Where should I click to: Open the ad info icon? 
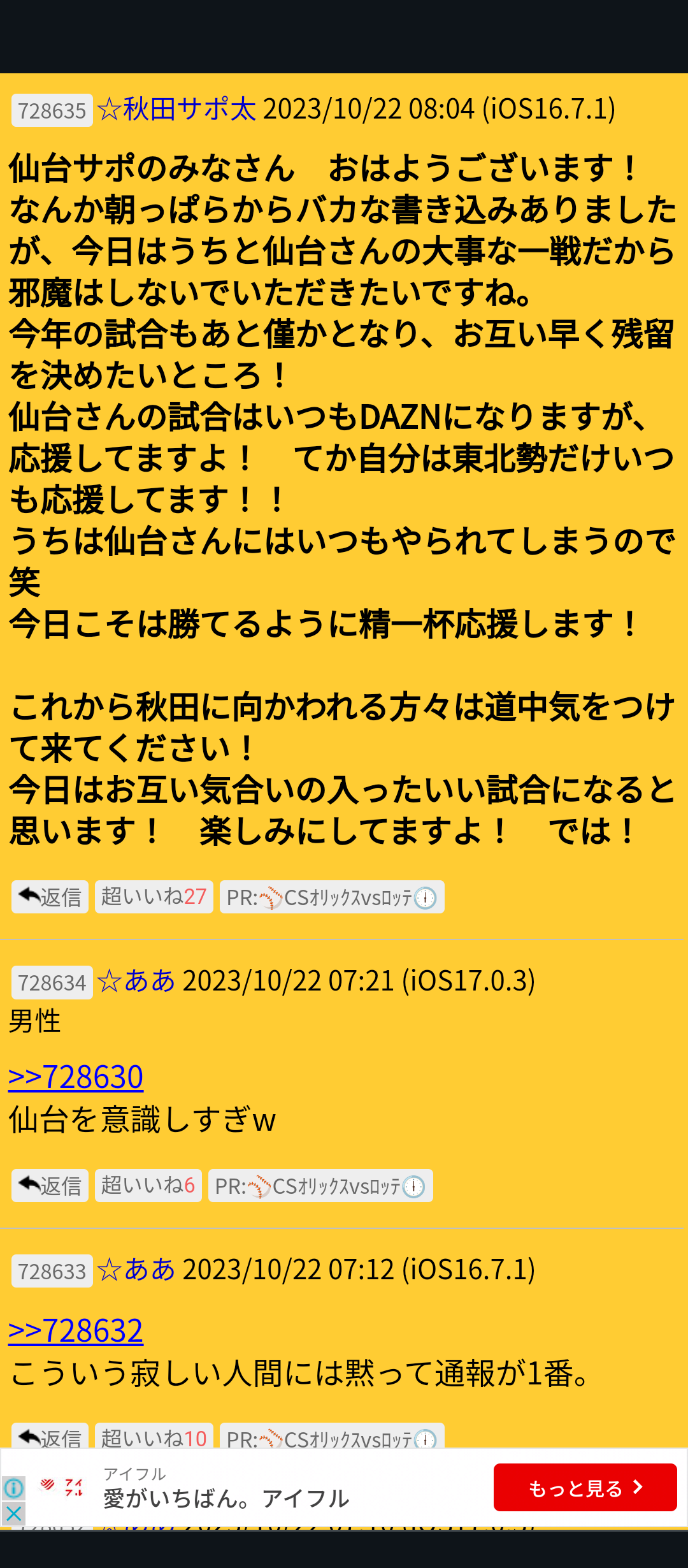click(x=13, y=1488)
